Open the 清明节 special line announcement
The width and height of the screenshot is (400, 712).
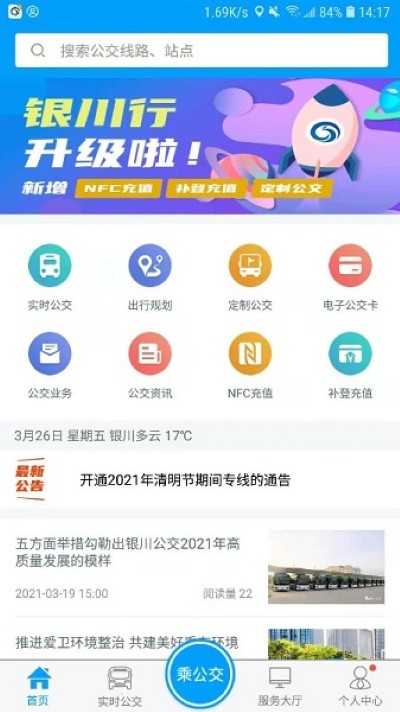coord(200,480)
